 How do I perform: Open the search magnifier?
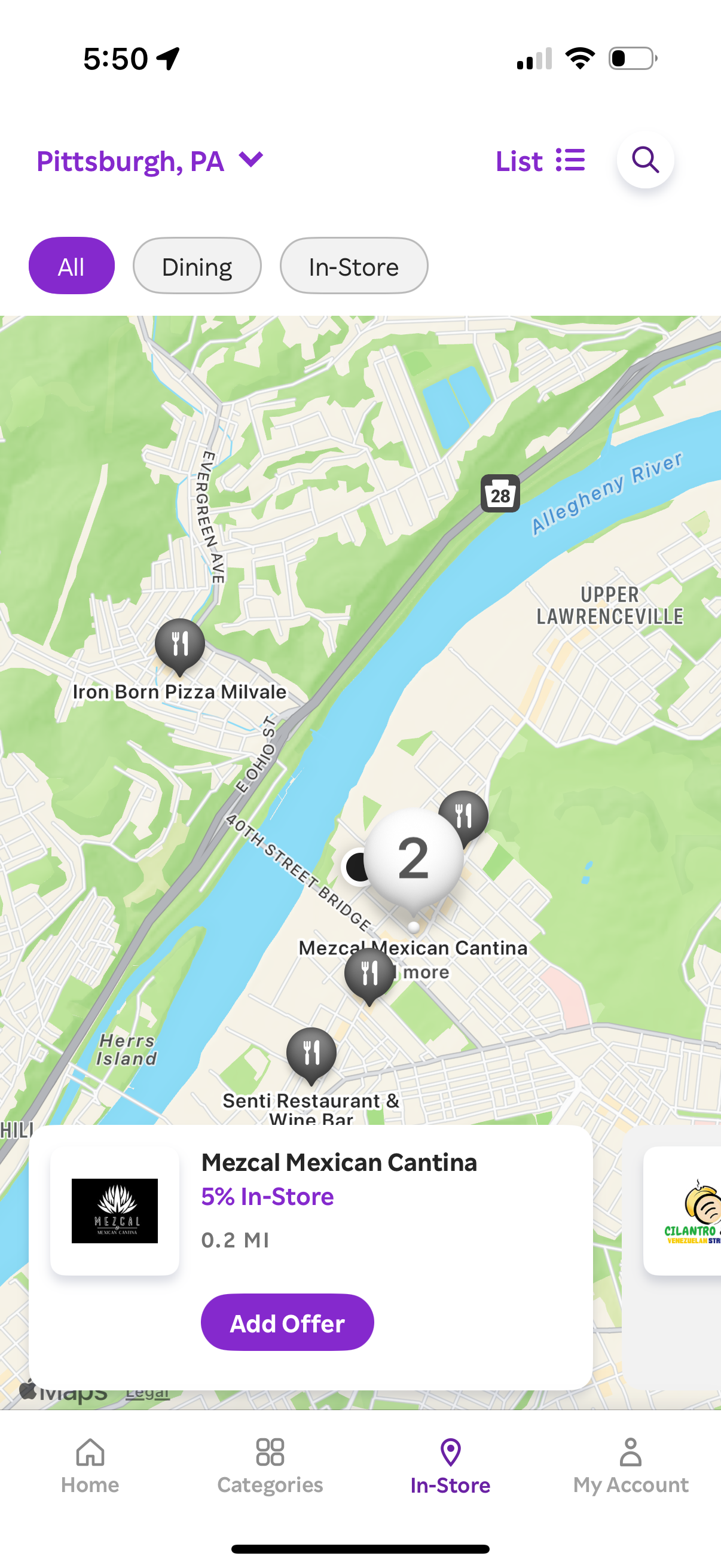[x=644, y=160]
